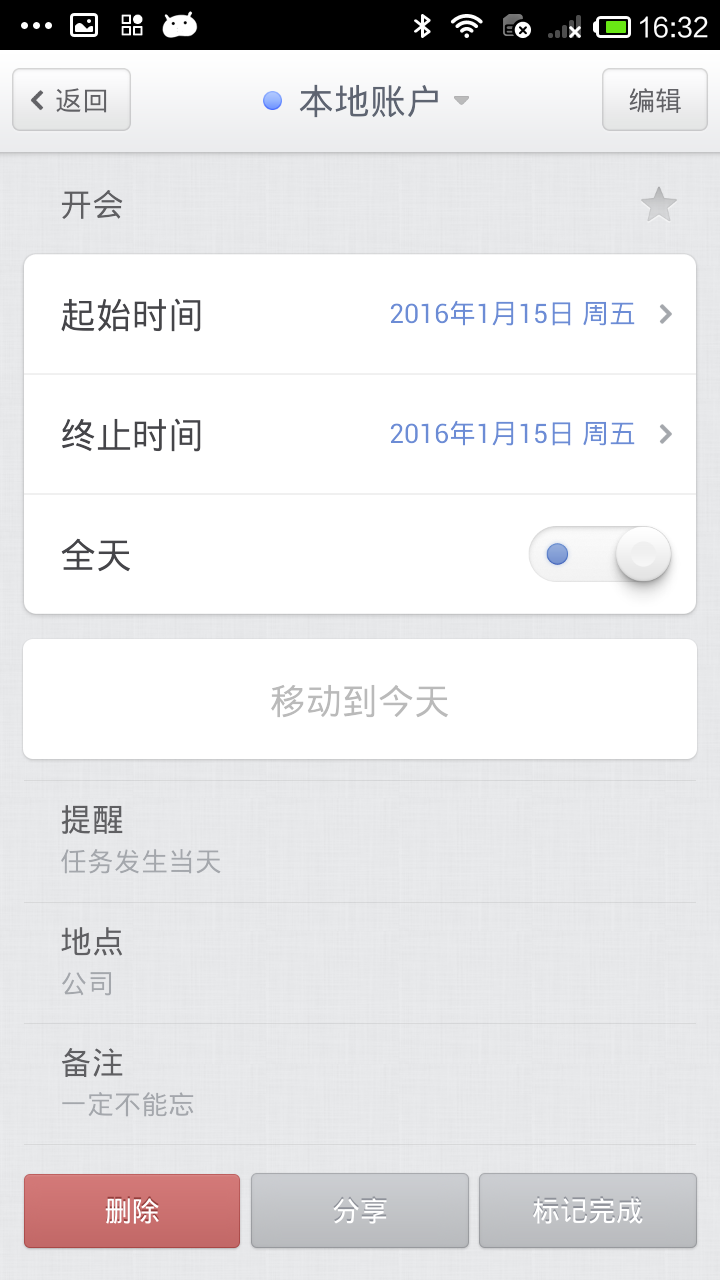The height and width of the screenshot is (1280, 720).
Task: Click the back arrow icon beside 返回
Action: (x=36, y=99)
